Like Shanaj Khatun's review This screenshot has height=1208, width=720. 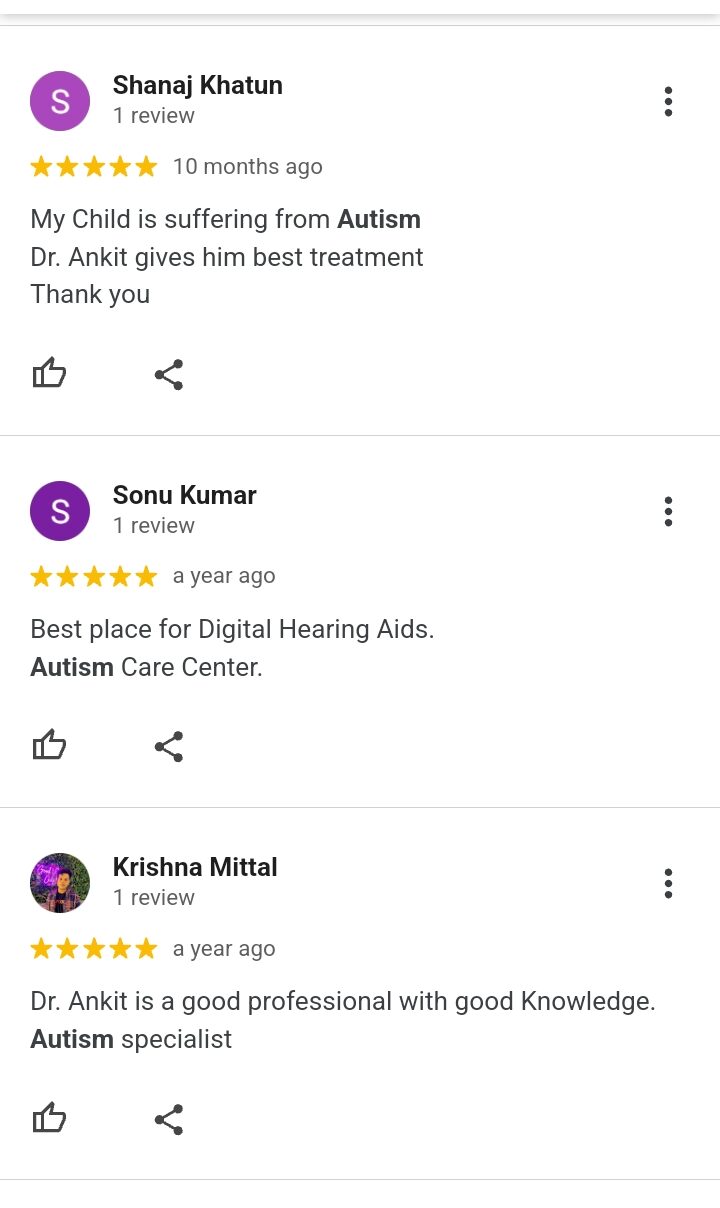point(49,374)
